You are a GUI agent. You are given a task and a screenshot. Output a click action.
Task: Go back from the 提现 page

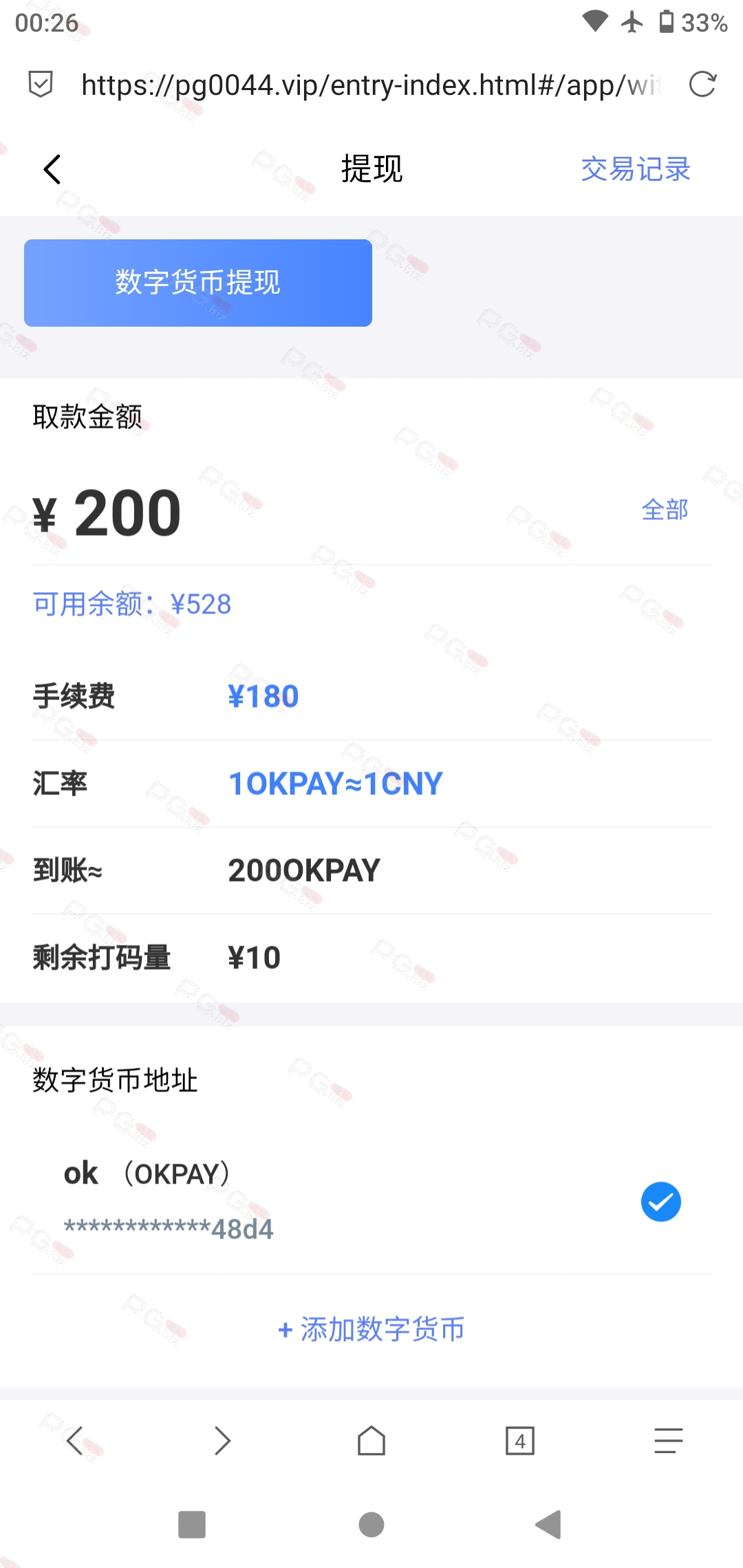tap(52, 169)
